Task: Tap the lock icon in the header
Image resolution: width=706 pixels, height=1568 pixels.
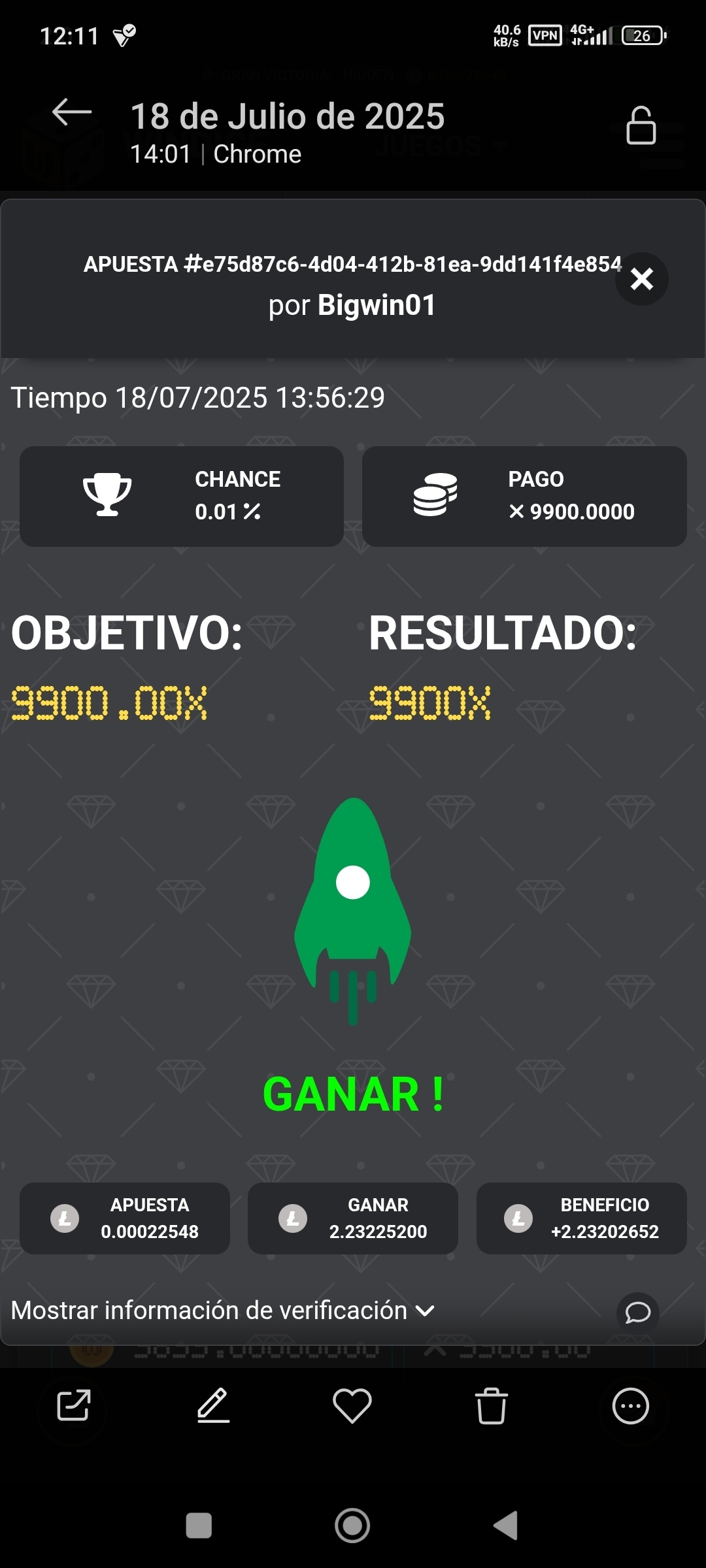Action: pos(641,125)
